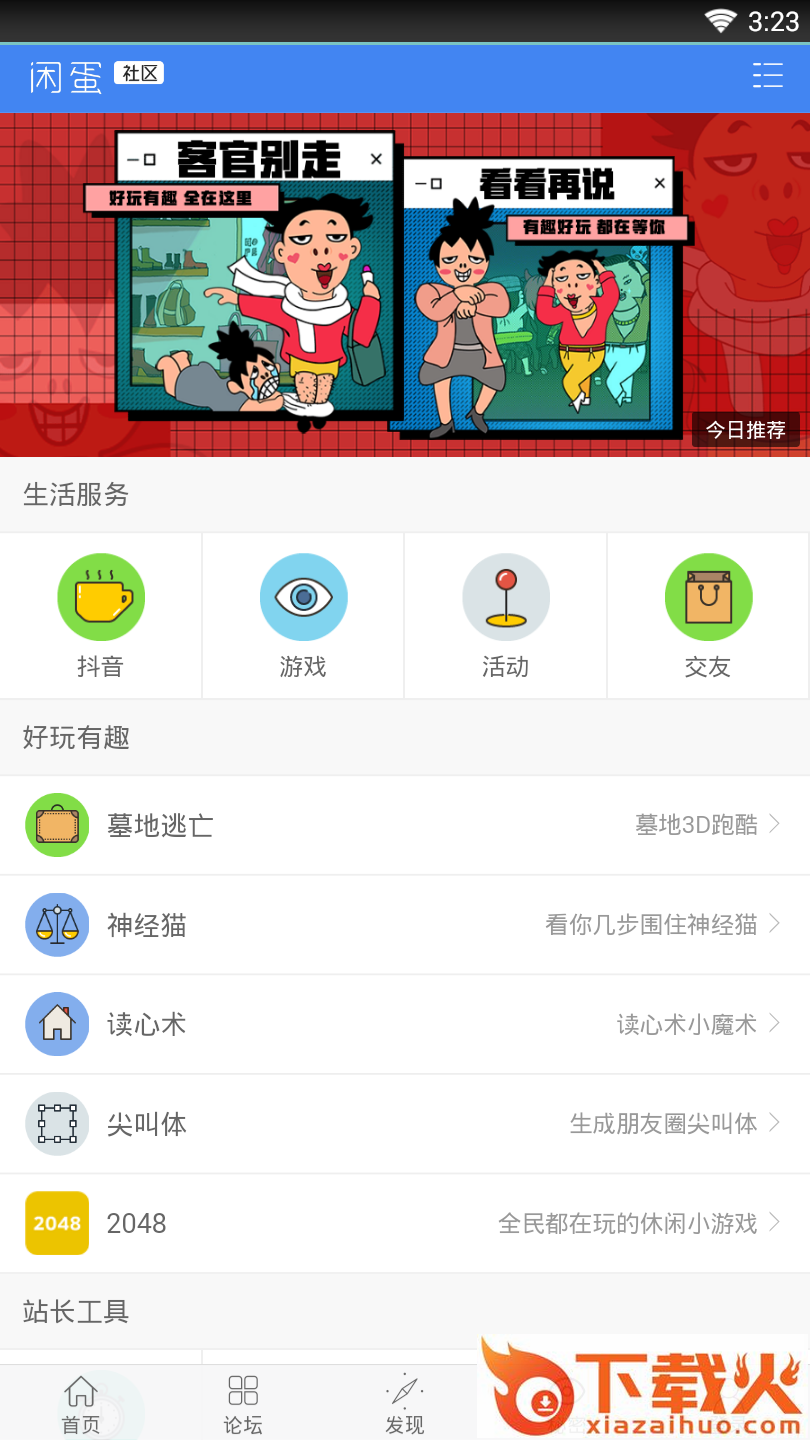Switch to the 发现 tab

click(405, 1404)
